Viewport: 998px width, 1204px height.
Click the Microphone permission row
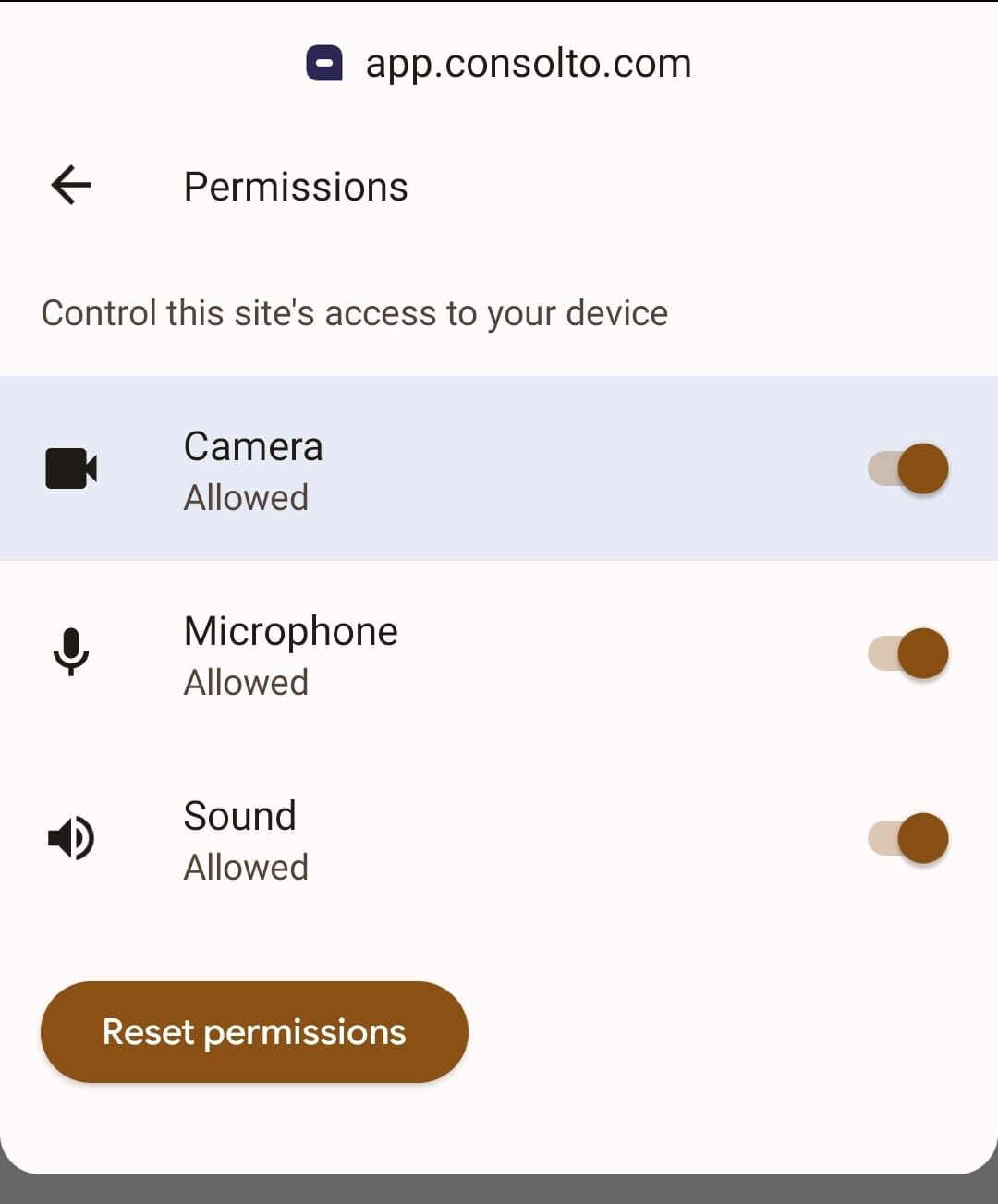coord(499,653)
